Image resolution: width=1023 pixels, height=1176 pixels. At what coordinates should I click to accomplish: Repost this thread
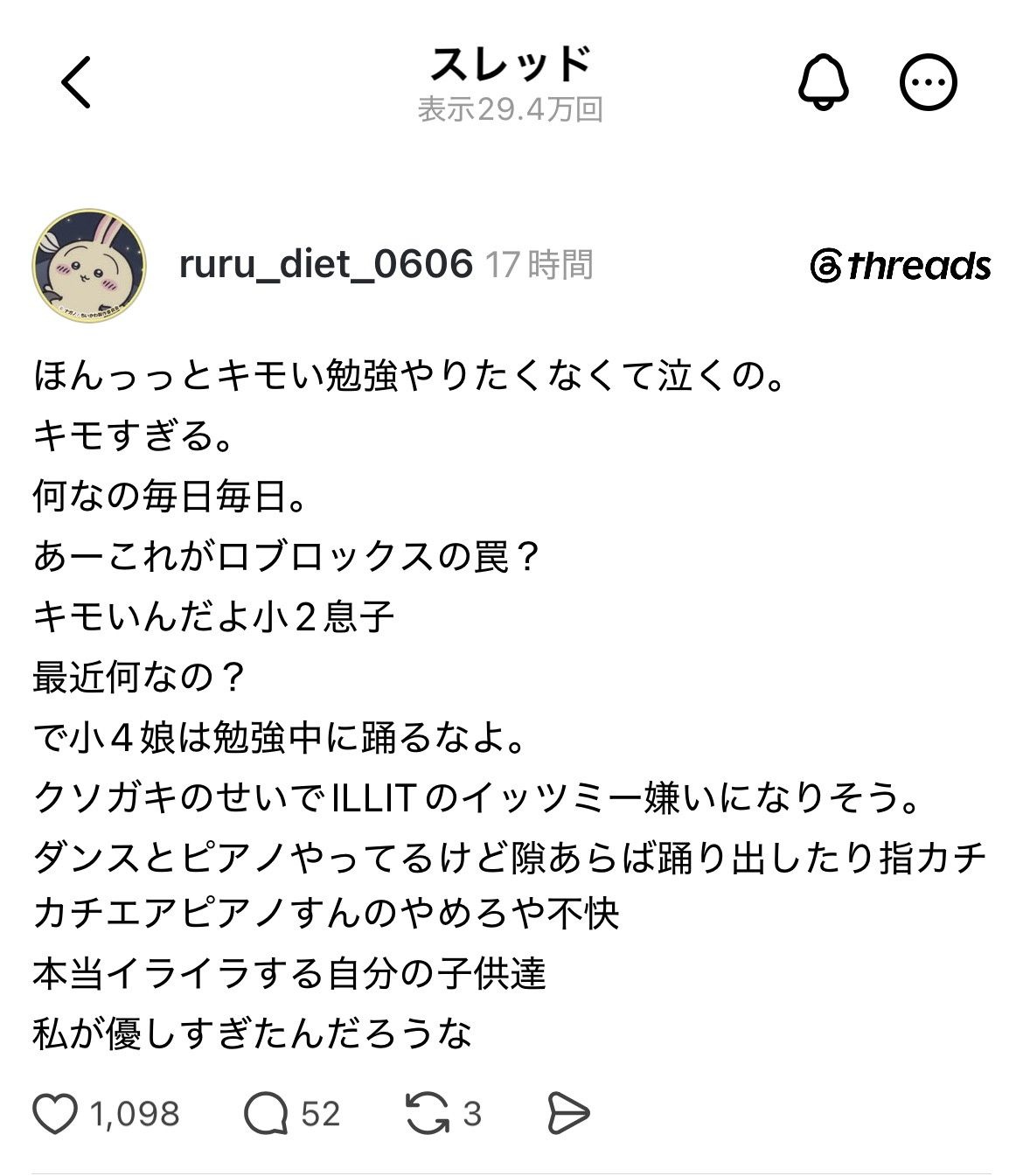point(428,1113)
